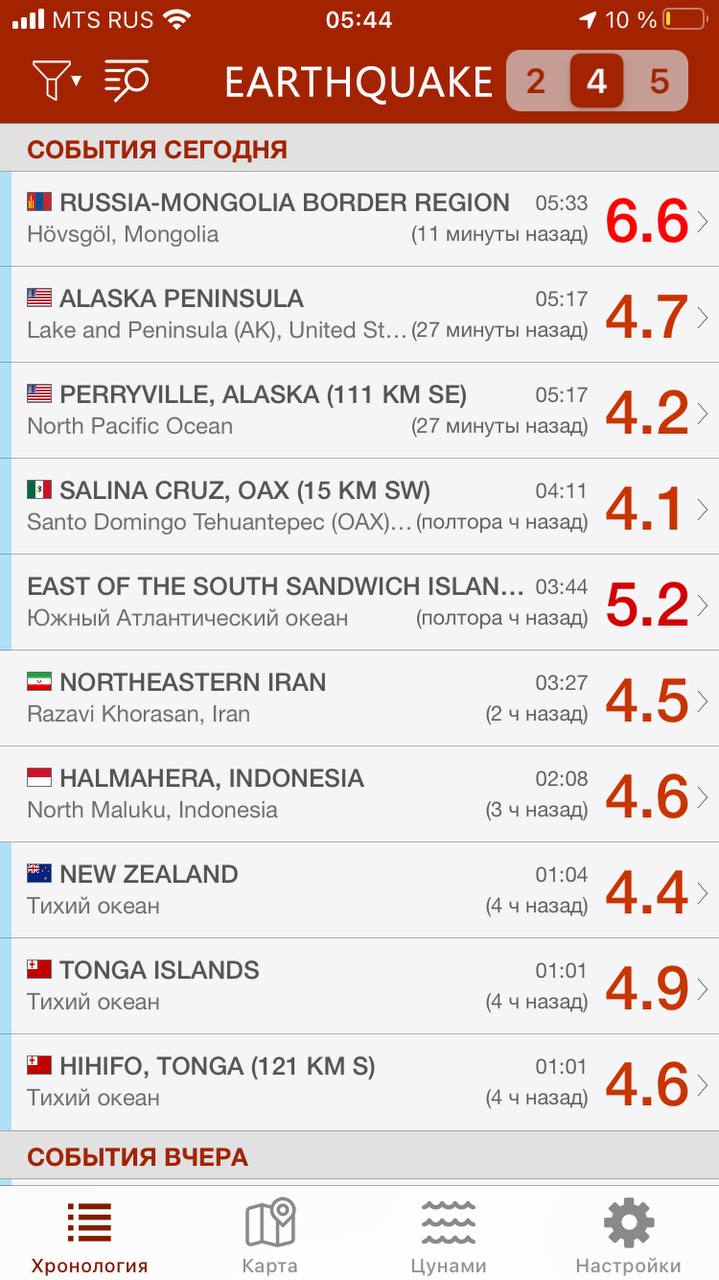Select magnitude filter 2

pos(536,81)
